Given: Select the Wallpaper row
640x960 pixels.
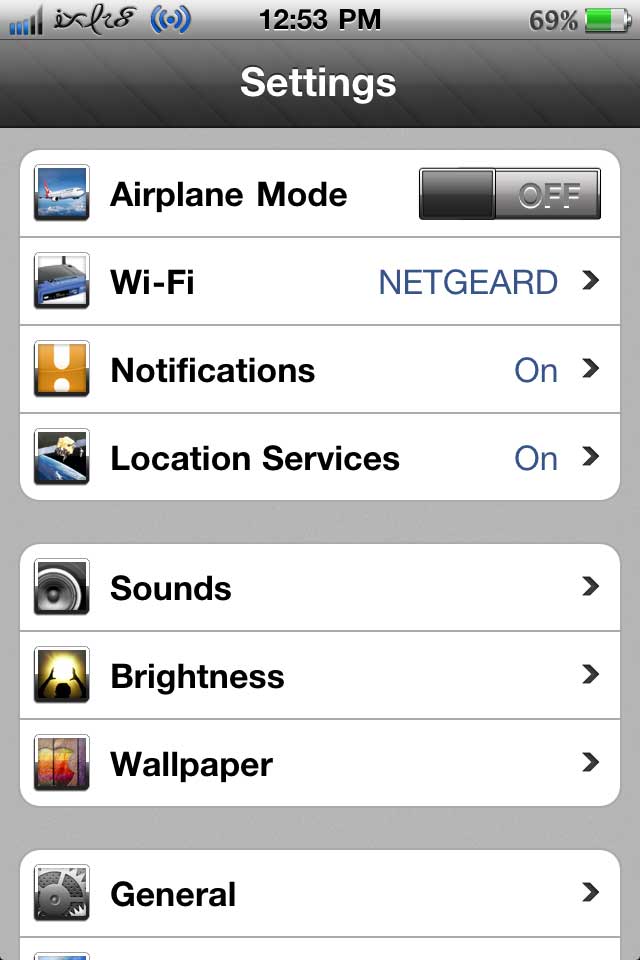Looking at the screenshot, I should point(320,764).
